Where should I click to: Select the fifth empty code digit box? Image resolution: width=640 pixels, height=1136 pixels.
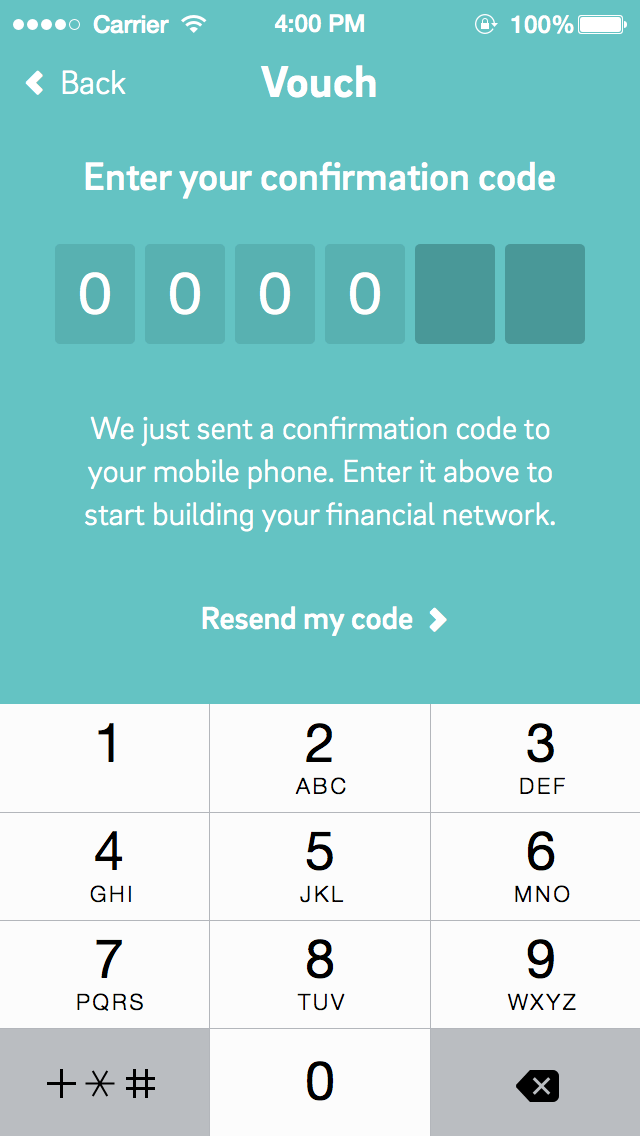(x=455, y=294)
